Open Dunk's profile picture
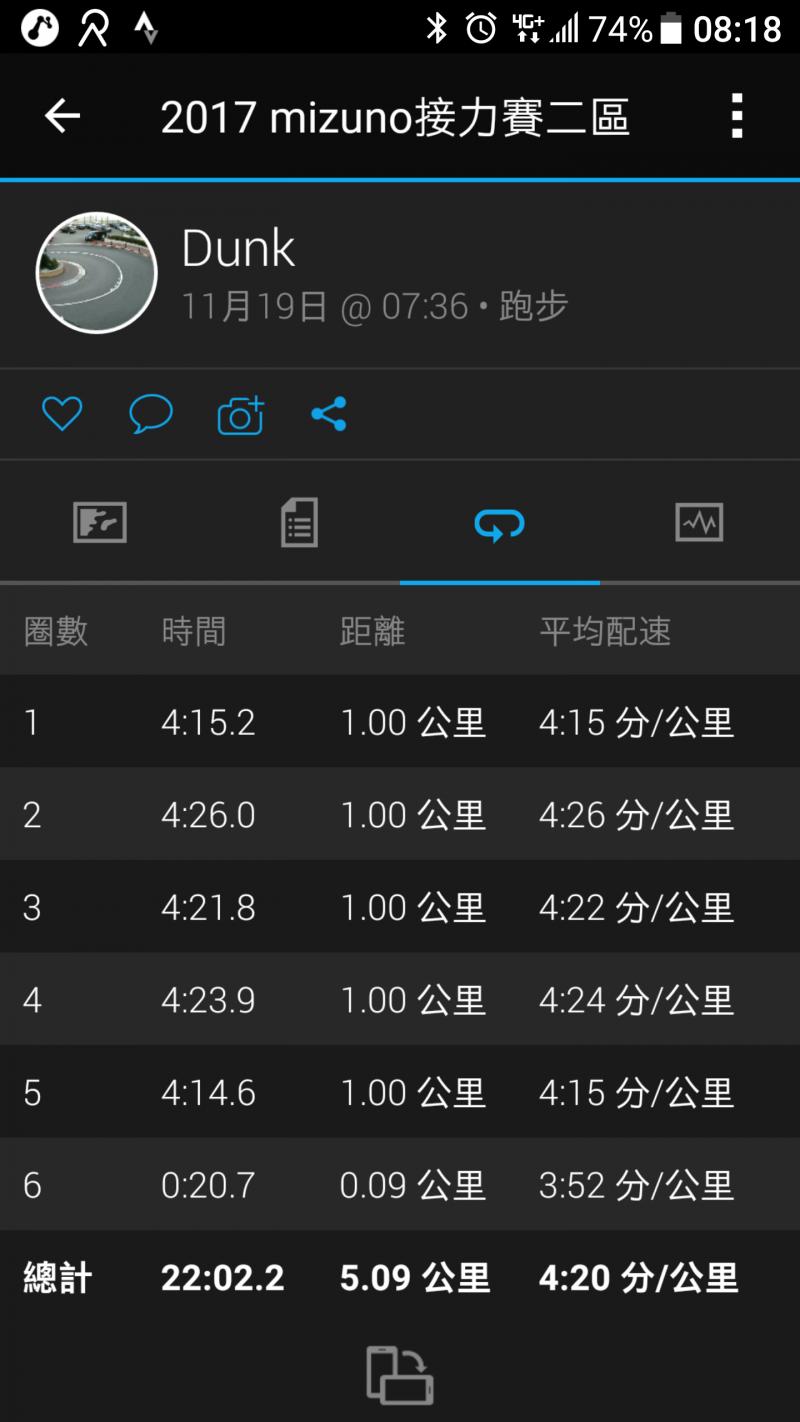The height and width of the screenshot is (1422, 800). [97, 272]
